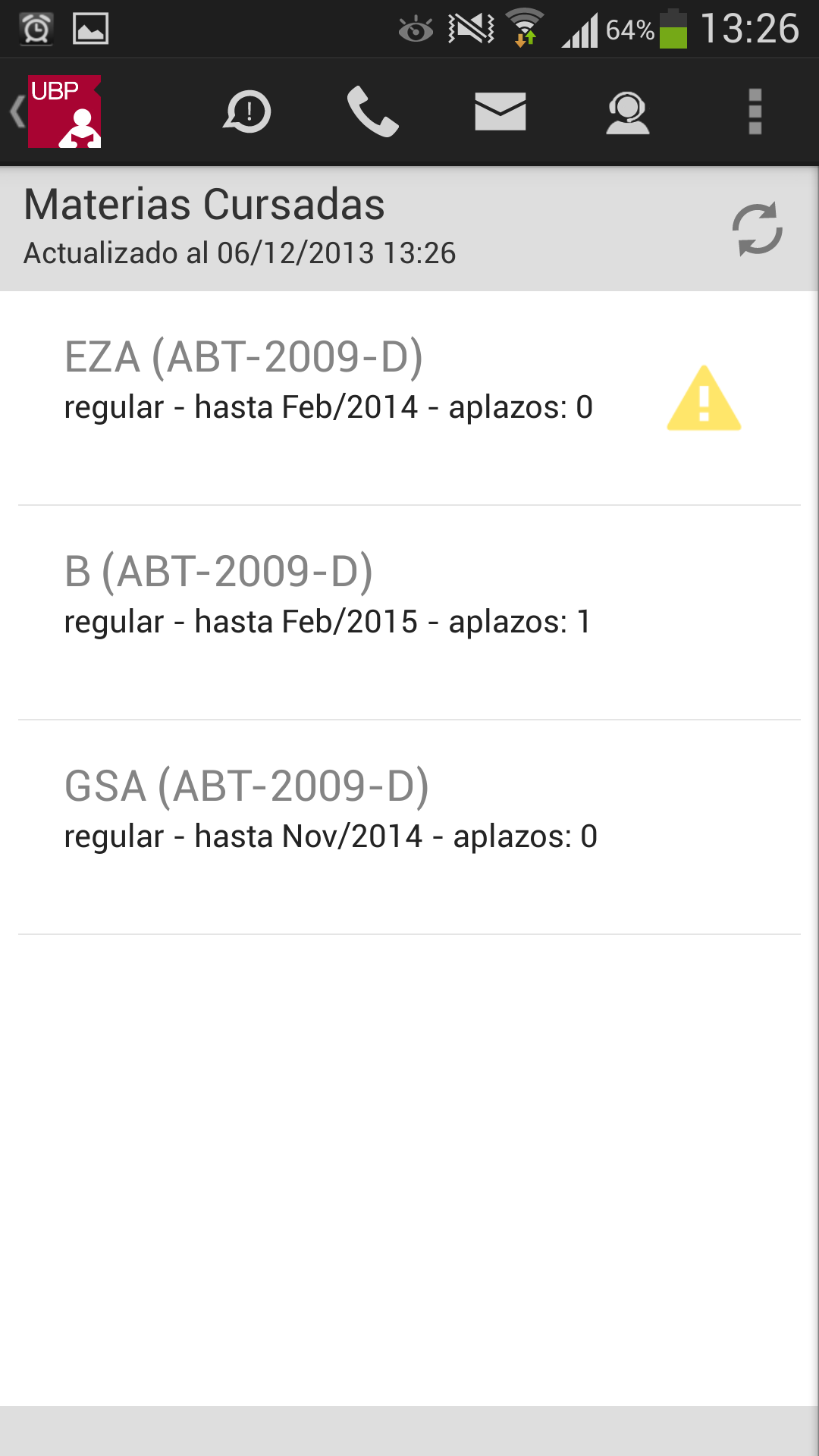Viewport: 819px width, 1456px height.
Task: Open the B (ABT-2009-D) subject
Action: [328, 596]
